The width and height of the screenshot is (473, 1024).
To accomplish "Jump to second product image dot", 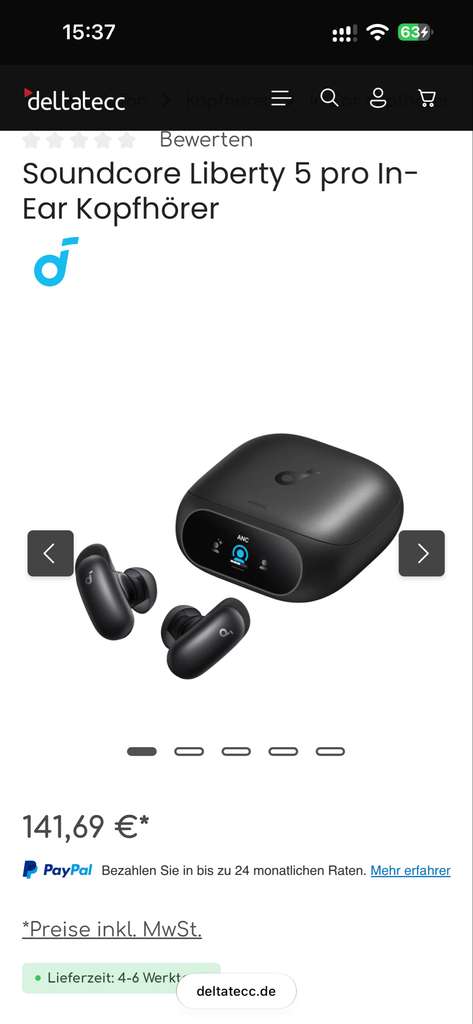I will tap(189, 751).
